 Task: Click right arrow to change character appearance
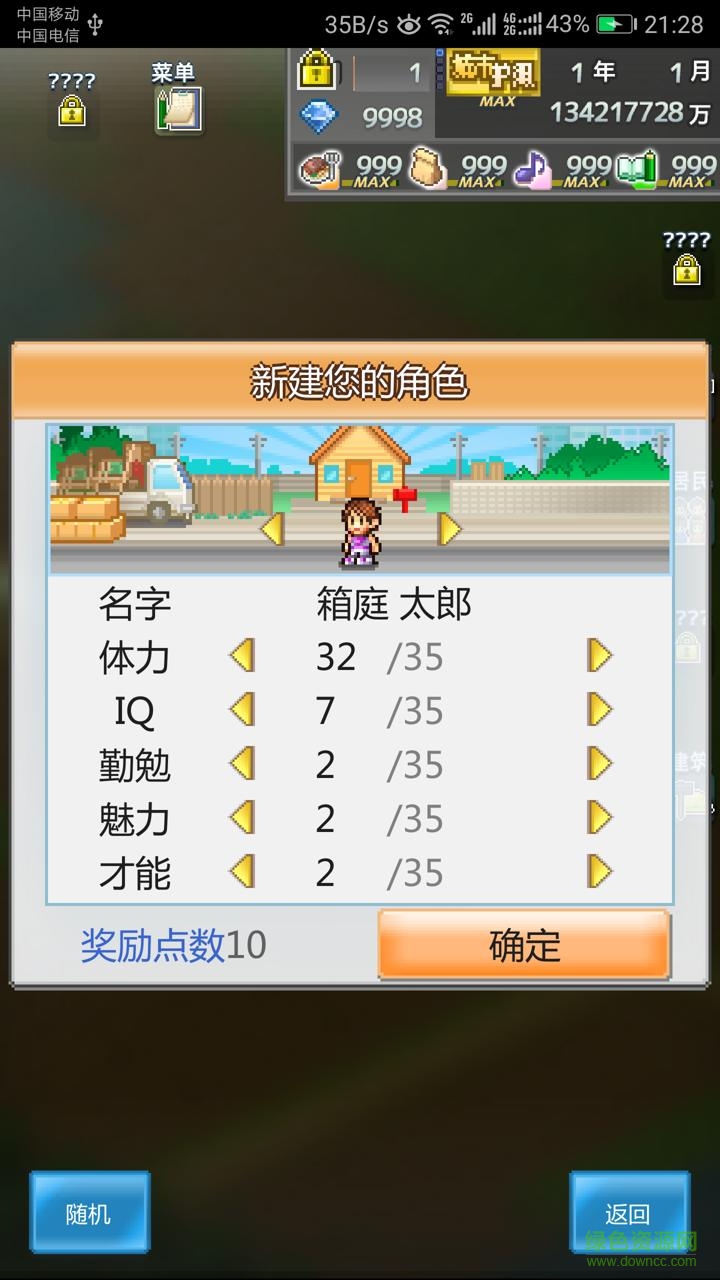tap(448, 528)
